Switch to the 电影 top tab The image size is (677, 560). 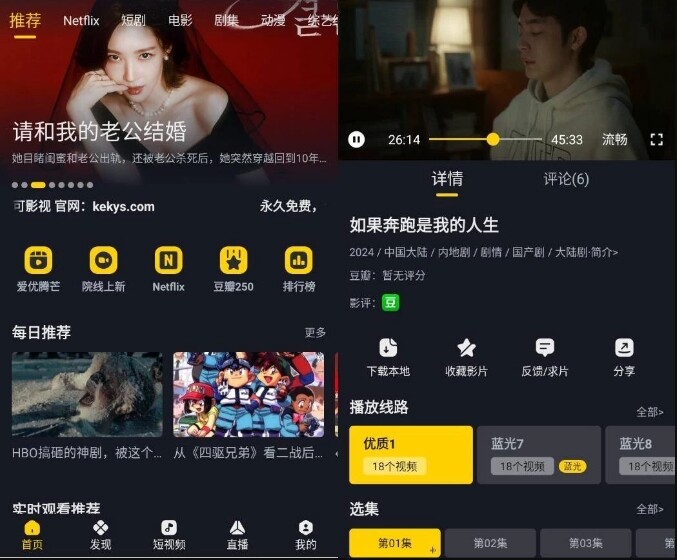pos(180,20)
